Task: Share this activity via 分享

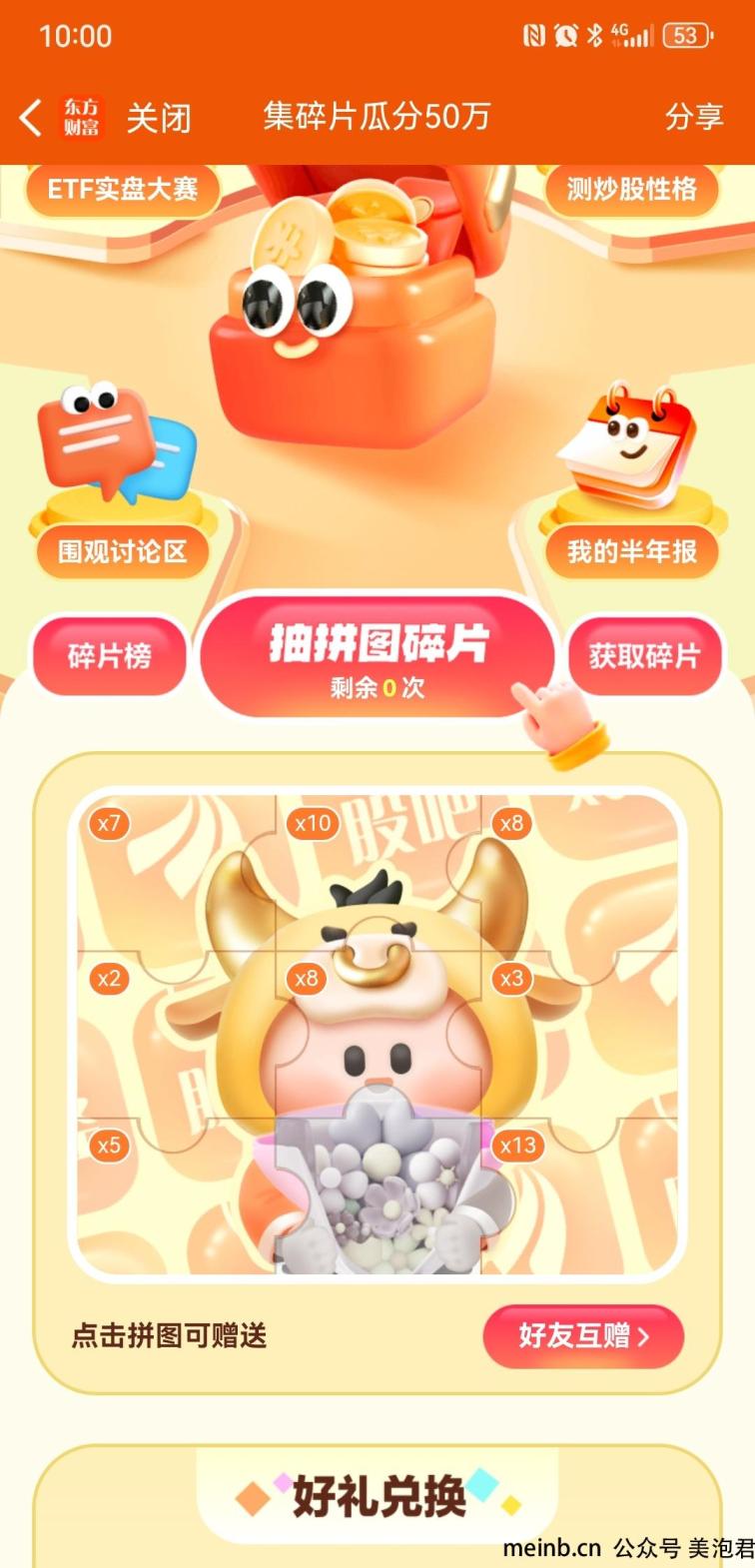Action: [x=693, y=117]
